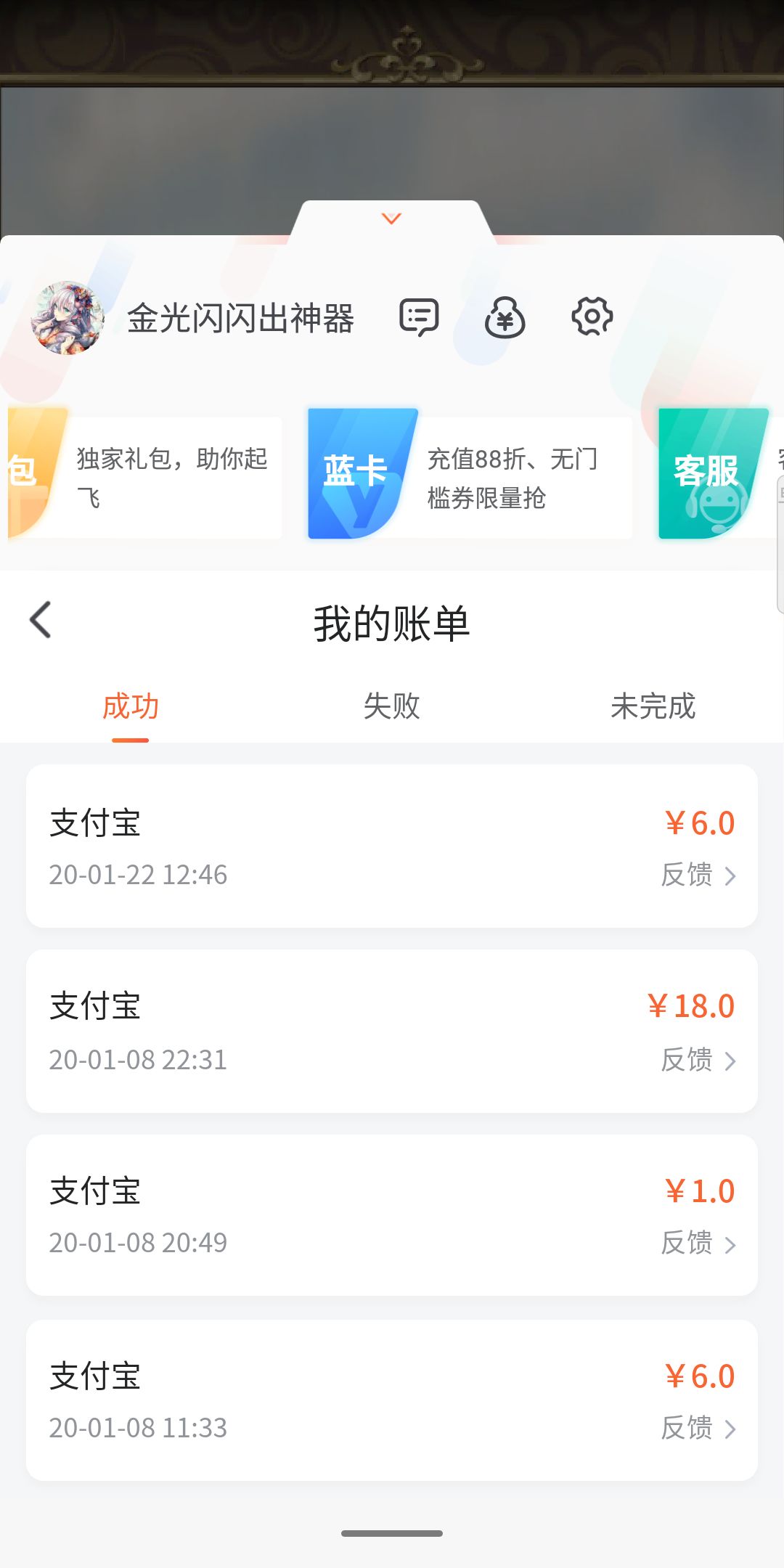Switch to the 未完成 tab
Screen dimensions: 784x1568
(x=653, y=706)
